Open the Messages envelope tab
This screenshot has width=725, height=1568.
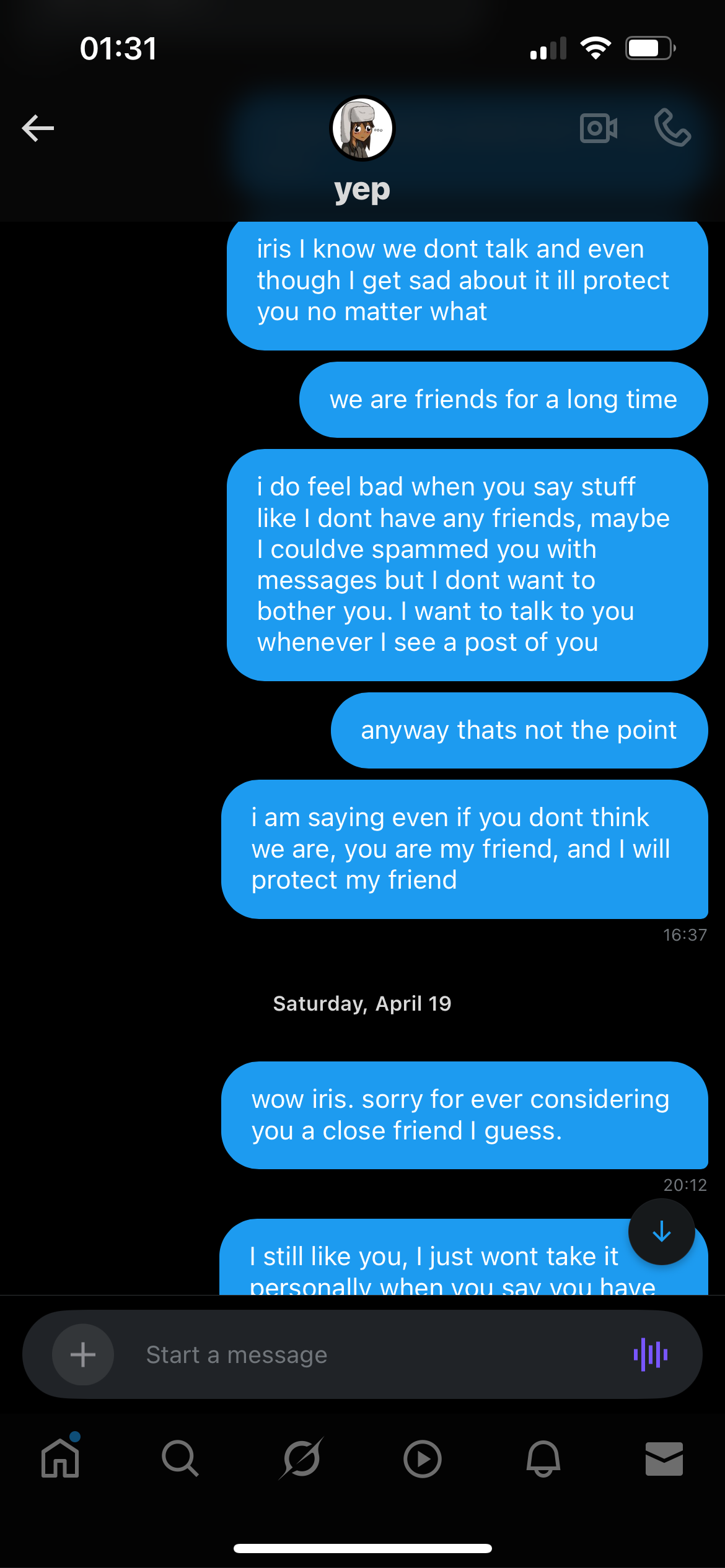click(x=664, y=1458)
